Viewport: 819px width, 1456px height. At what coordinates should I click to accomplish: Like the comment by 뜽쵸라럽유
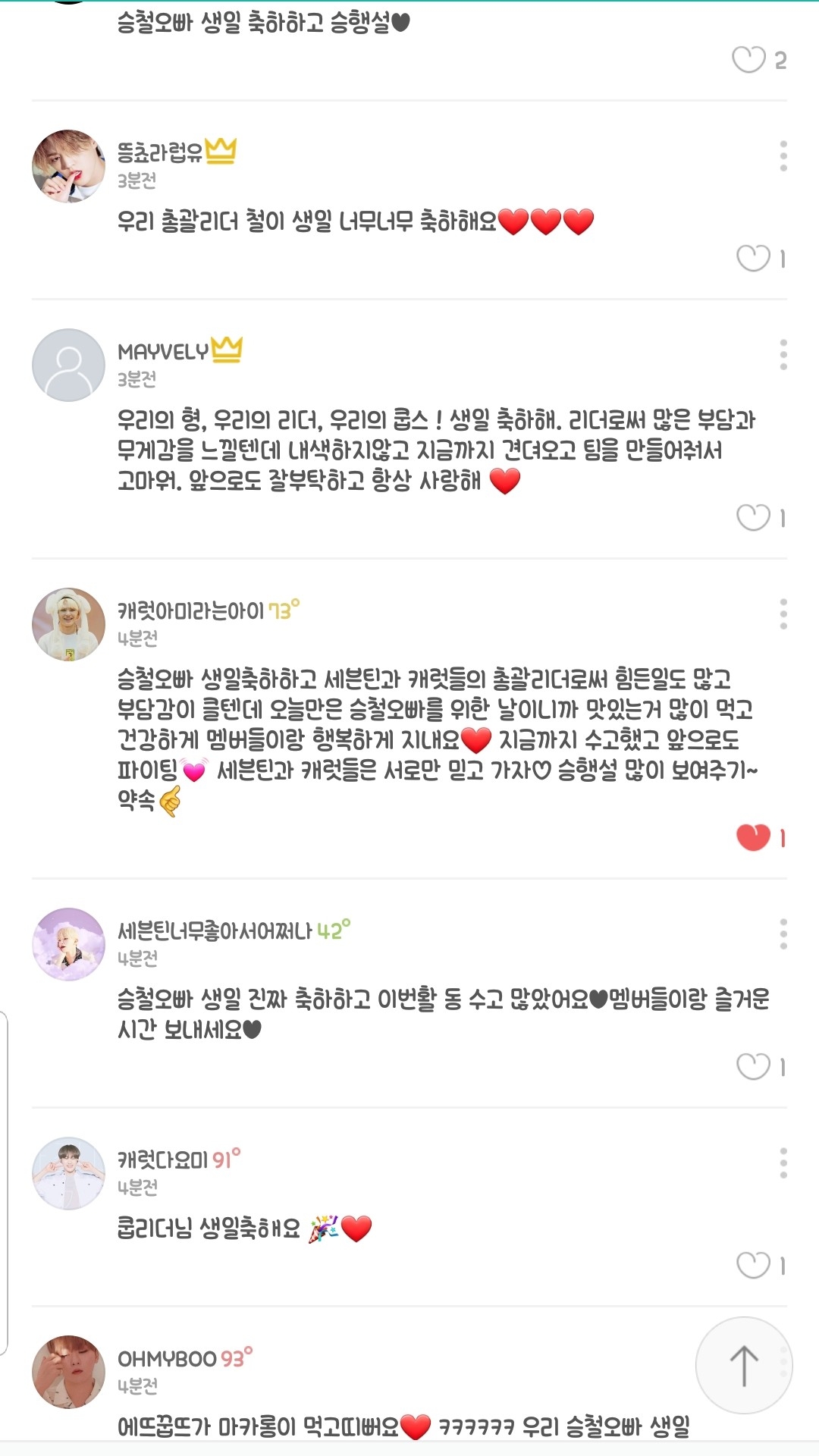tap(753, 258)
